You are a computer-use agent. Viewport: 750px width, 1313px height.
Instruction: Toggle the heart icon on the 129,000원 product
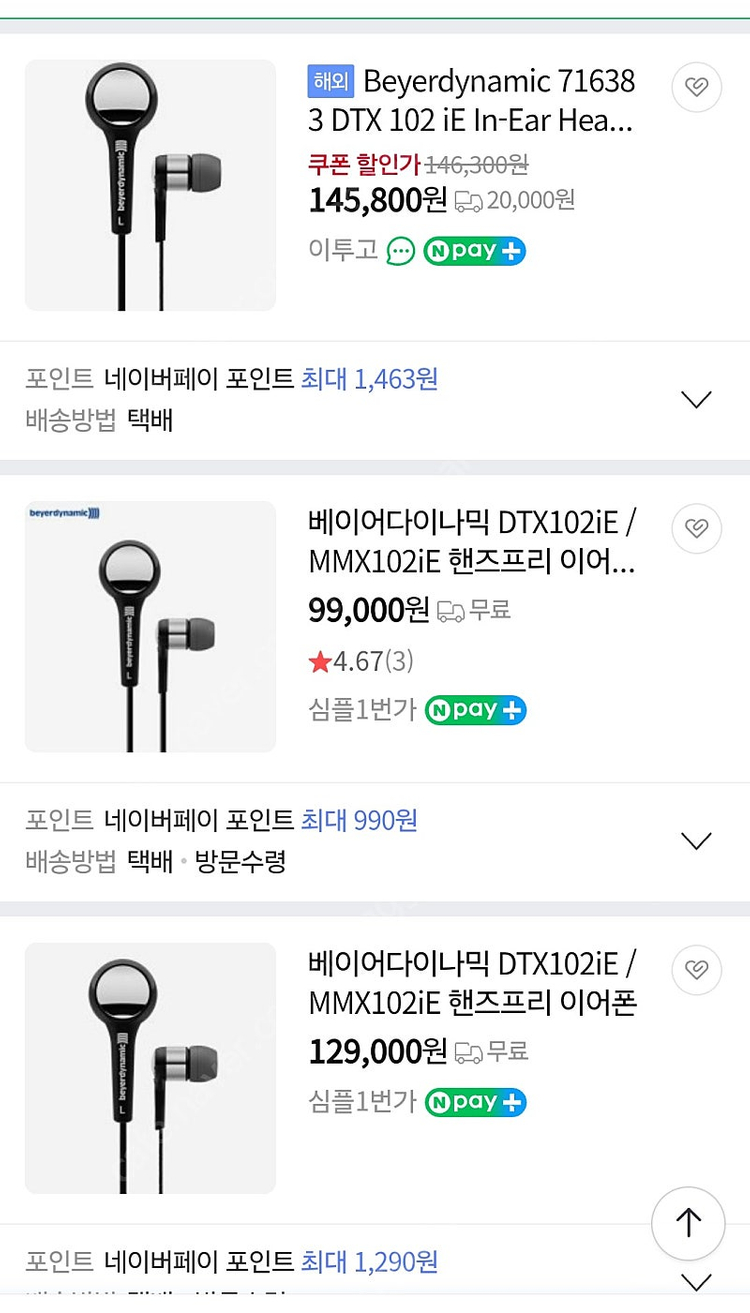pyautogui.click(x=696, y=970)
